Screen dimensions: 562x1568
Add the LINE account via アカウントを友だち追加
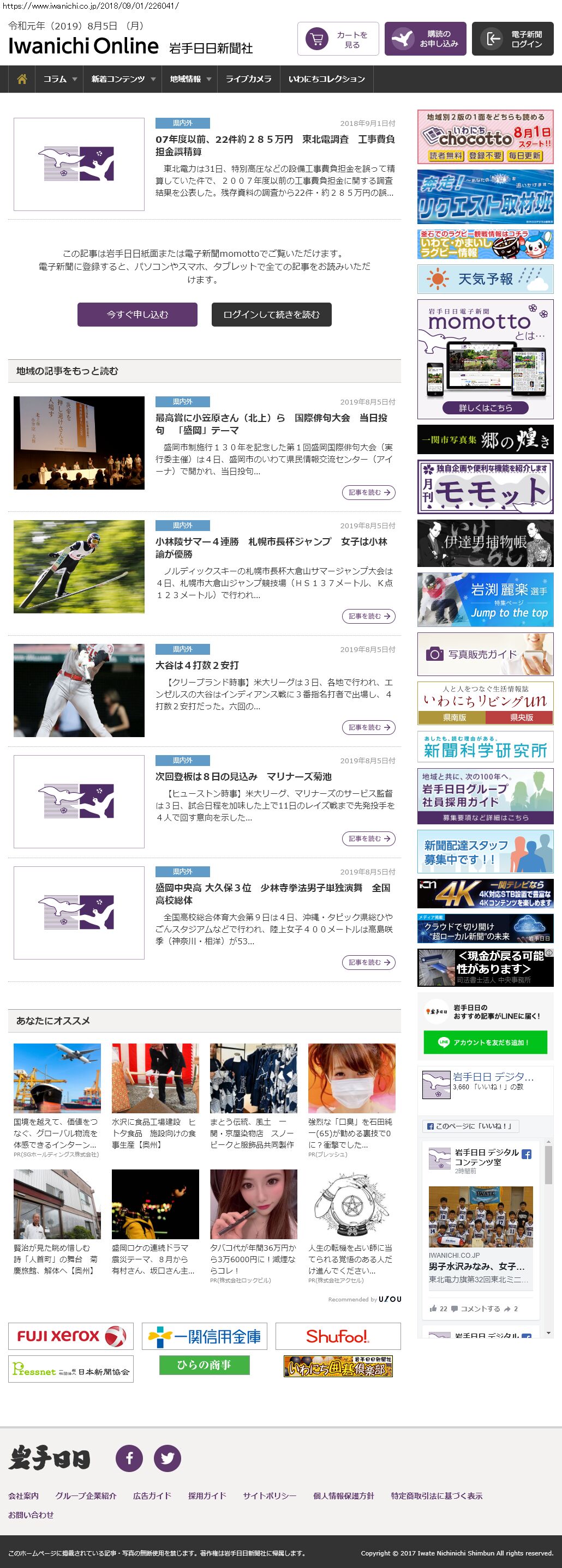[x=485, y=1042]
